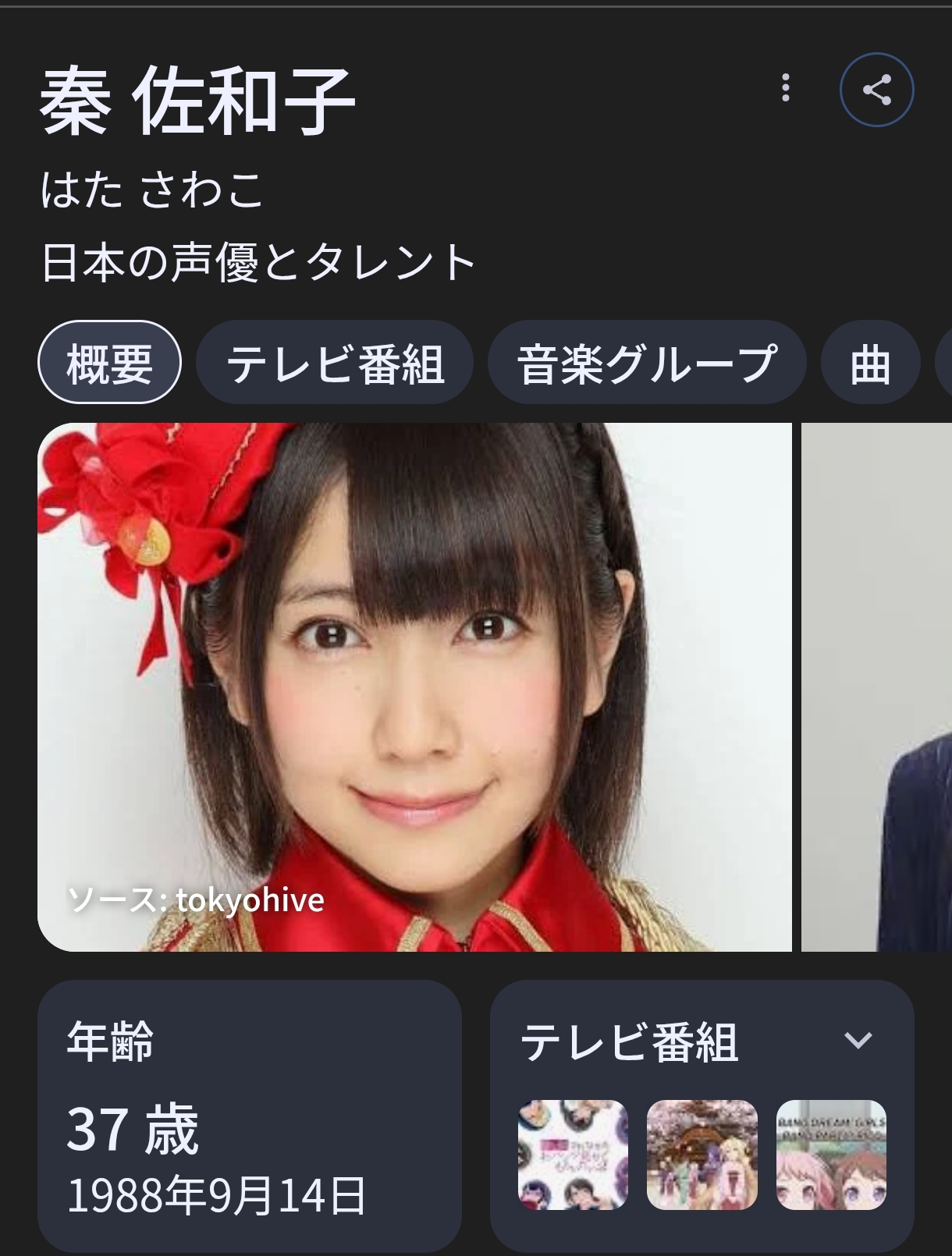Switch to the 音楽グループ chip
Image resolution: width=952 pixels, height=1256 pixels.
pyautogui.click(x=646, y=363)
